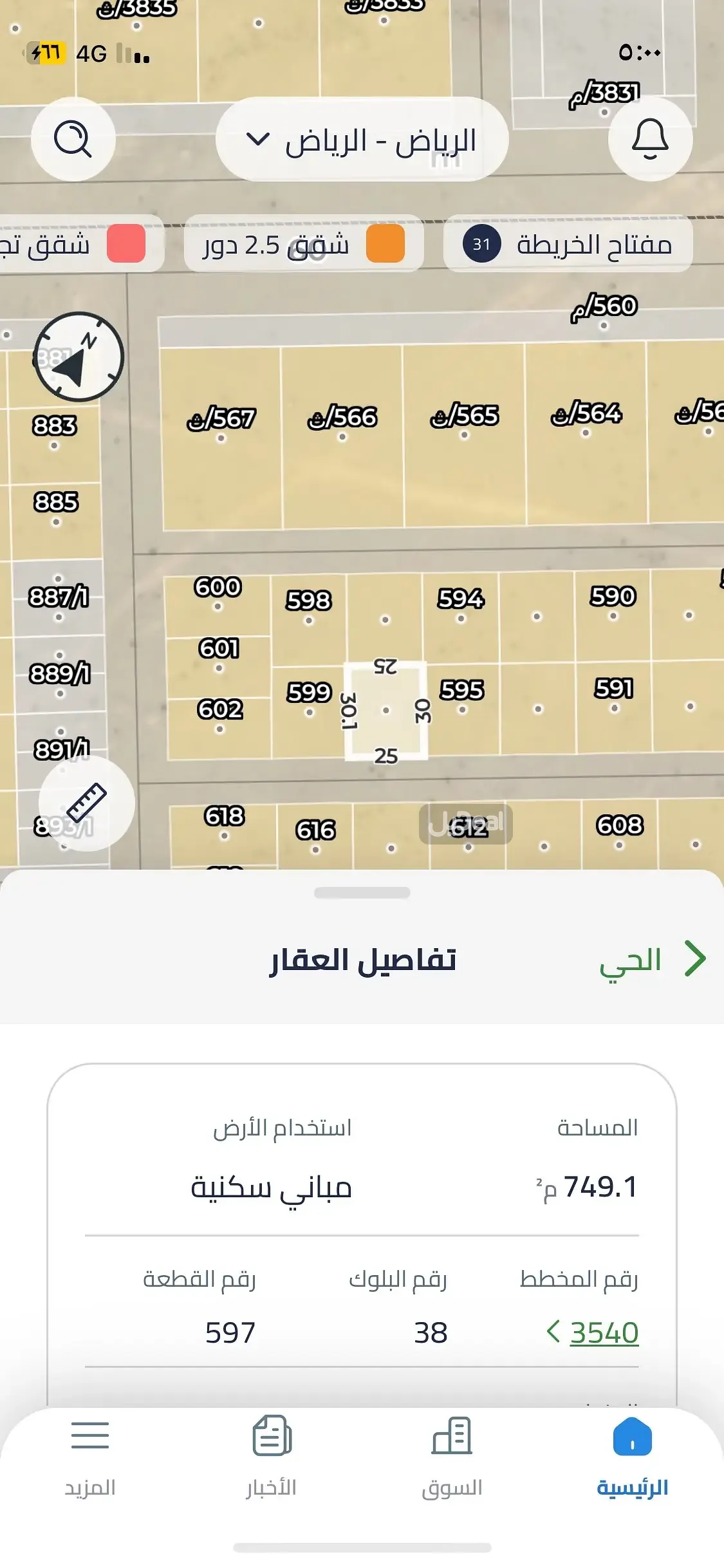Open the مفتاح الخريطة map legend chip
This screenshot has height=1568, width=724.
(x=568, y=245)
